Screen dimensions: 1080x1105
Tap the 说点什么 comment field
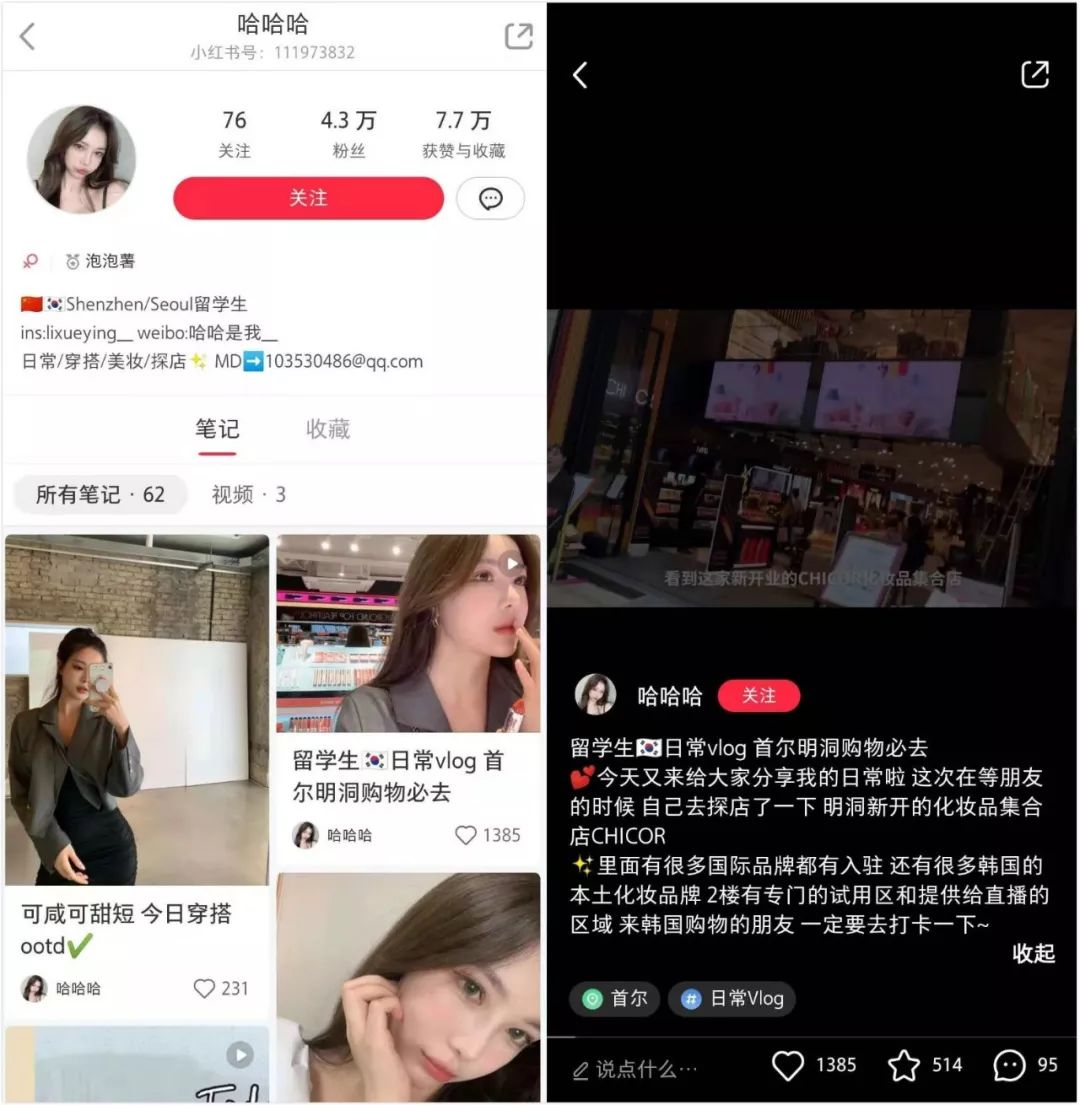click(x=637, y=1069)
